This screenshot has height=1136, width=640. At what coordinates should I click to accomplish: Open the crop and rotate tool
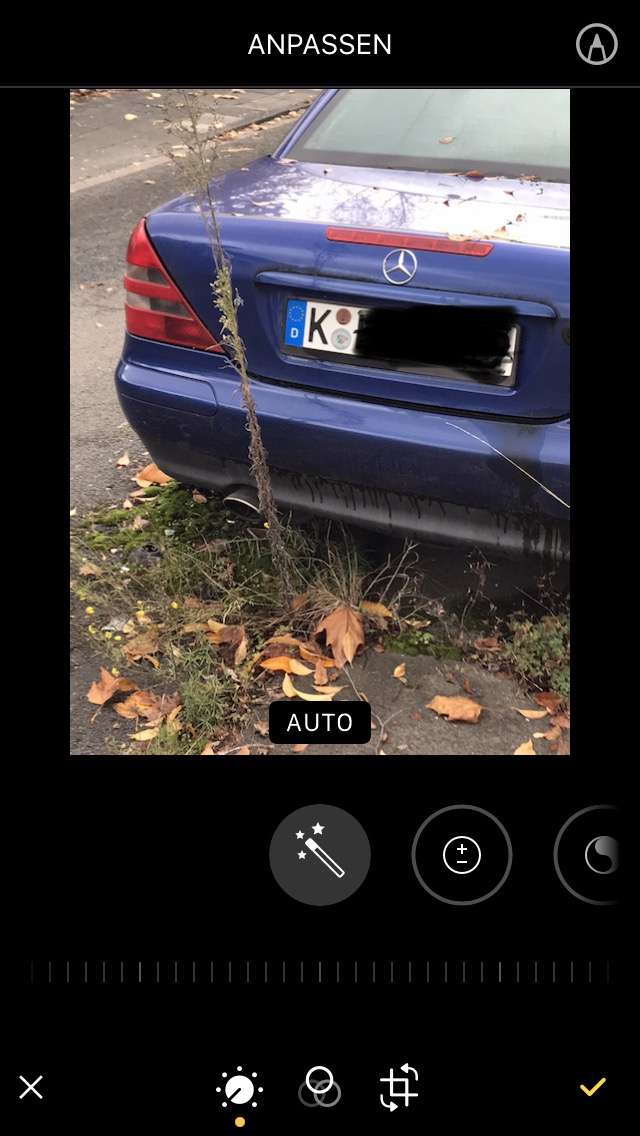399,1087
